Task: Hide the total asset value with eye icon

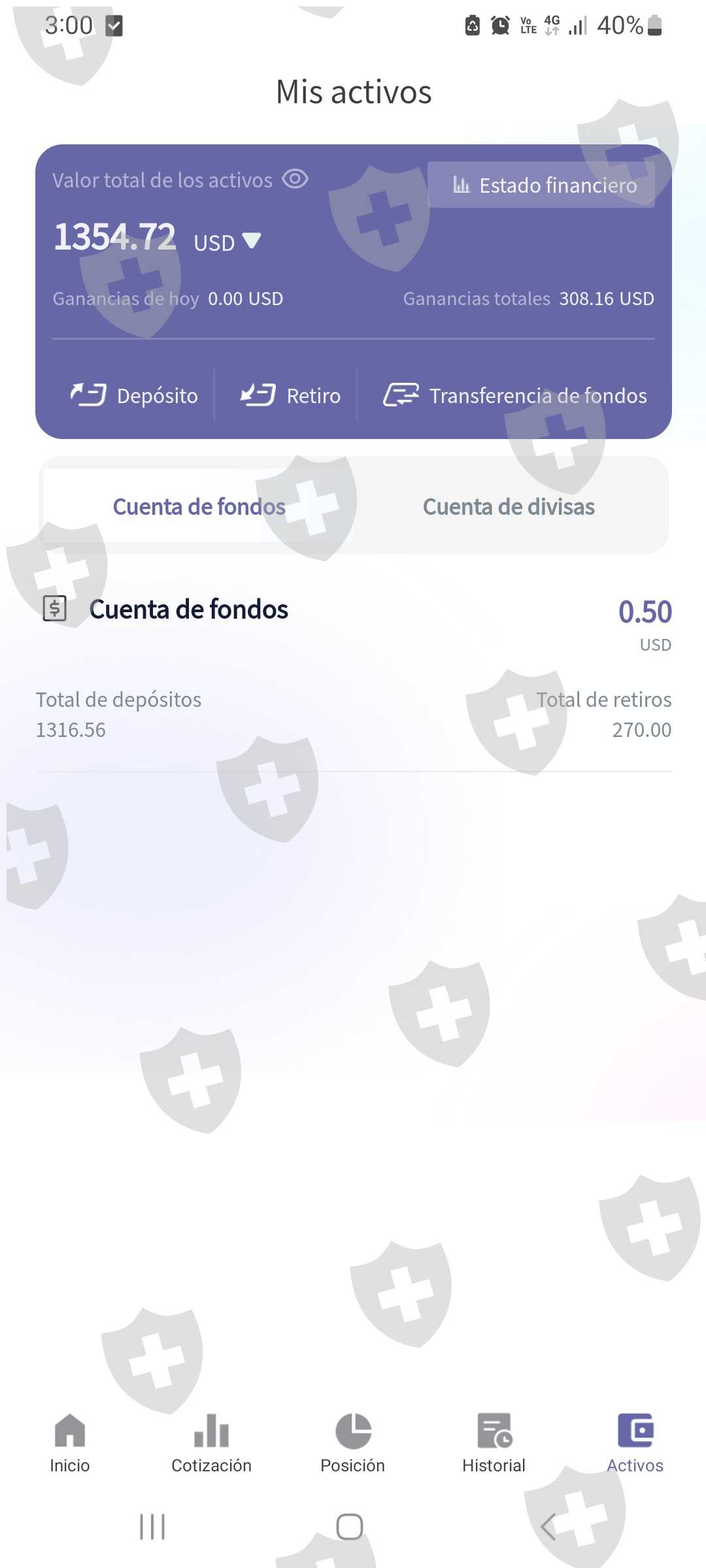Action: tap(295, 179)
